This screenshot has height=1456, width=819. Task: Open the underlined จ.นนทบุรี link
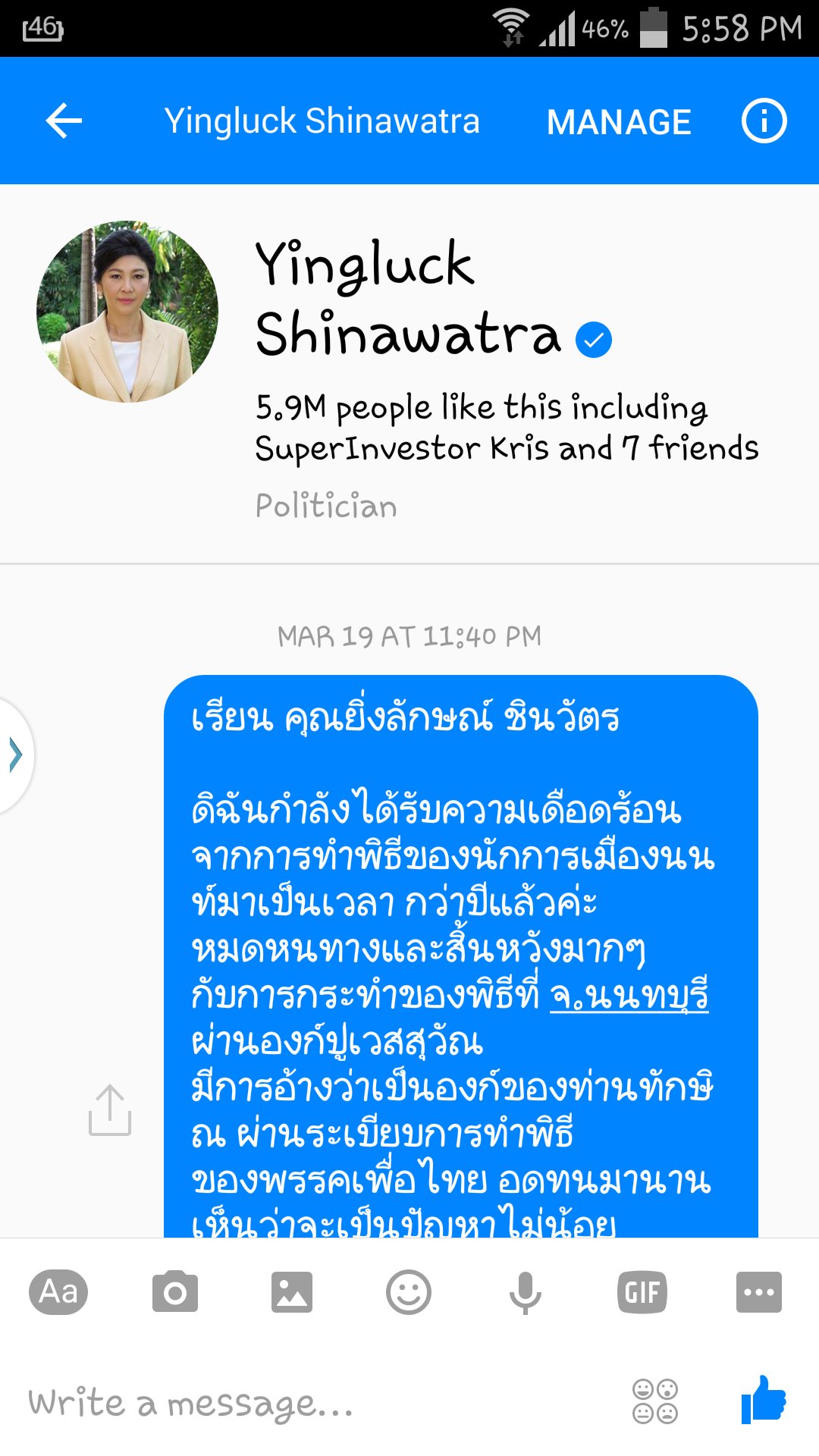click(629, 996)
